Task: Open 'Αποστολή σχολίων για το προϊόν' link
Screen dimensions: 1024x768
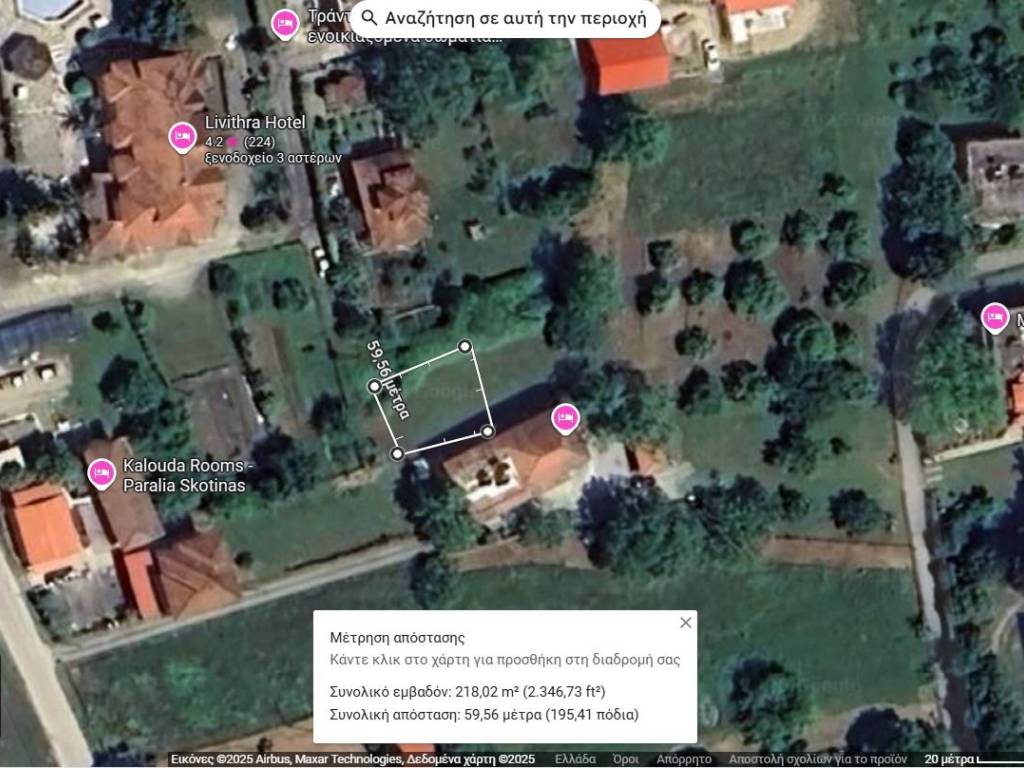Action: pyautogui.click(x=817, y=759)
